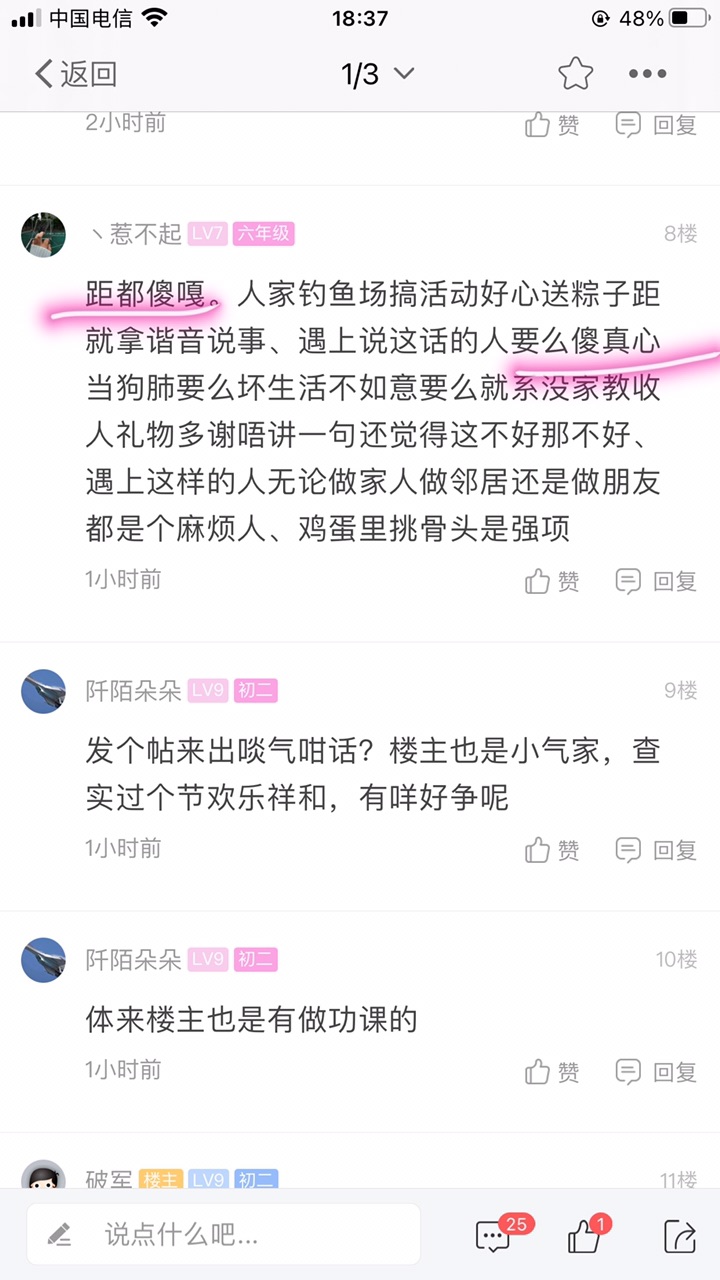The image size is (720, 1280).
Task: Like the 9楼 comment by 阡陌朵朵
Action: coord(552,850)
